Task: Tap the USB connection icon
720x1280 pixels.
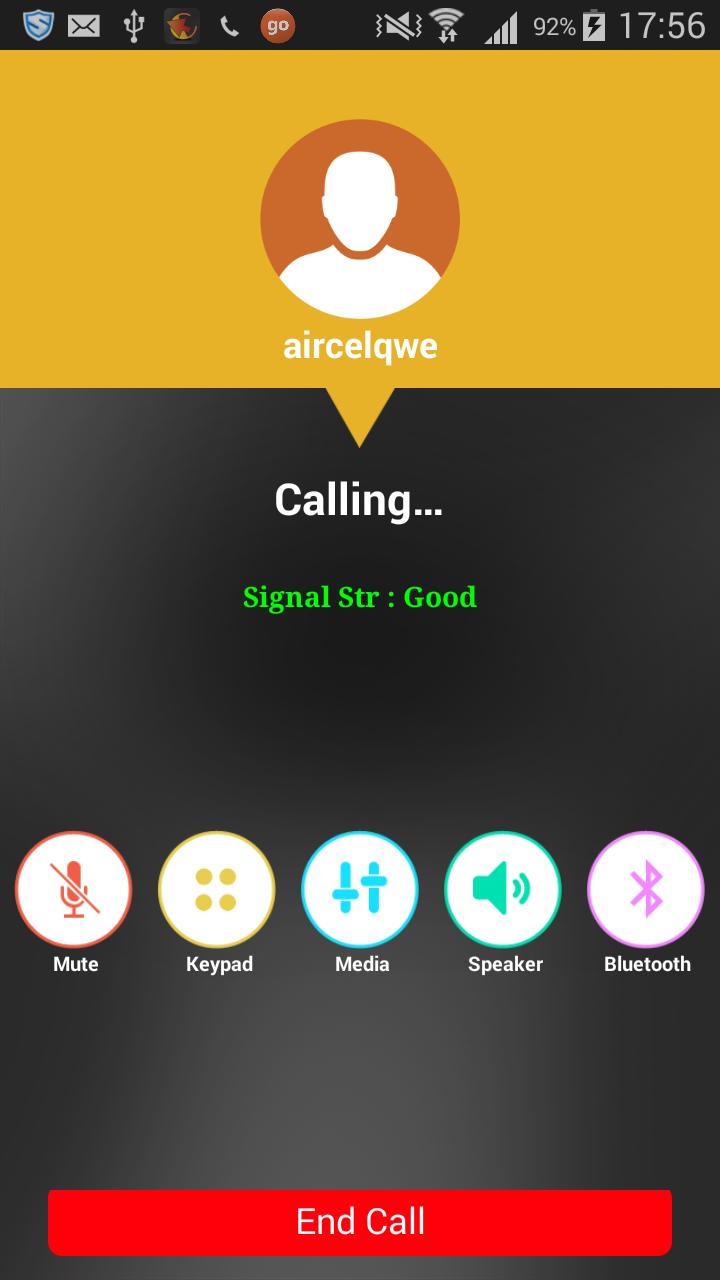Action: [x=133, y=25]
